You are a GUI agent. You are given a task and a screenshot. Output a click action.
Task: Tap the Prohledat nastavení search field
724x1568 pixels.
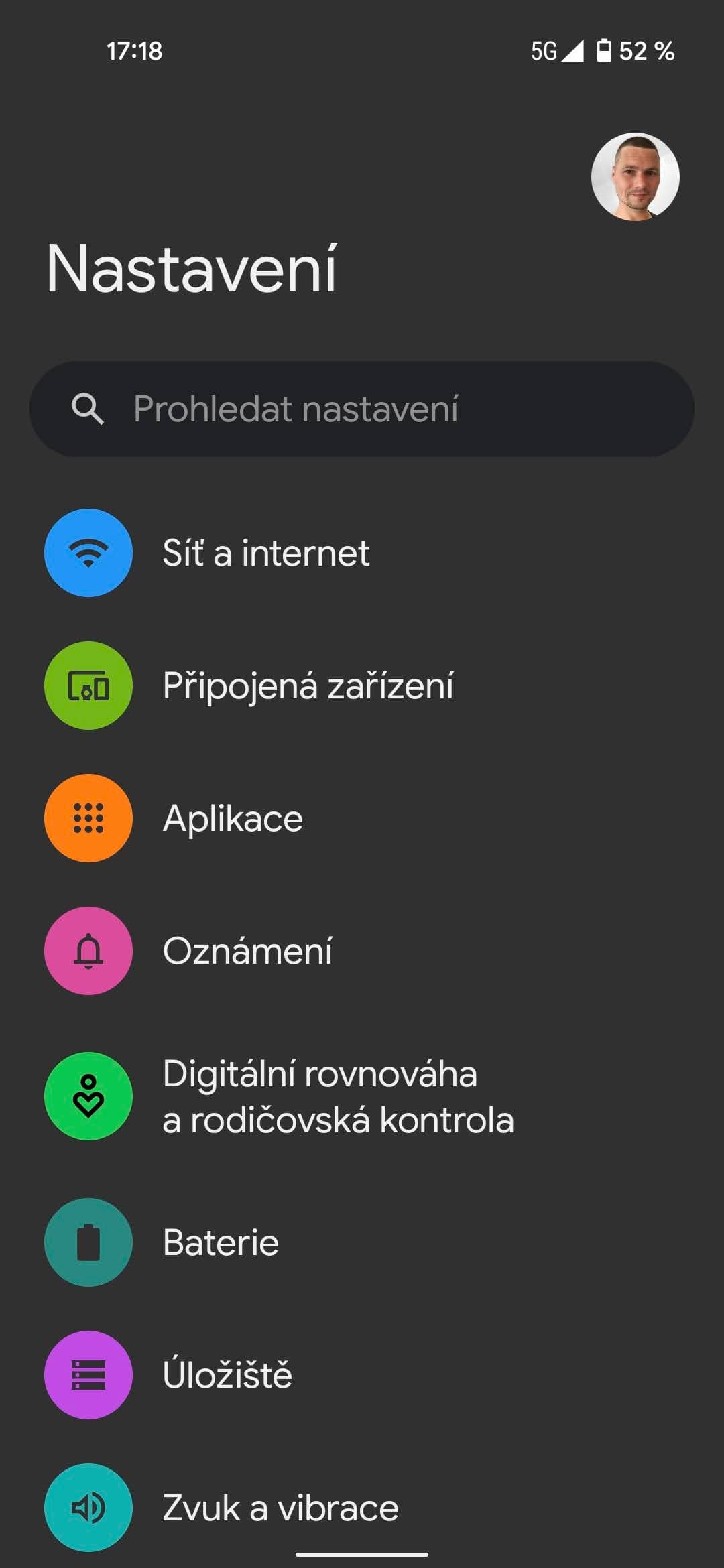[x=362, y=409]
